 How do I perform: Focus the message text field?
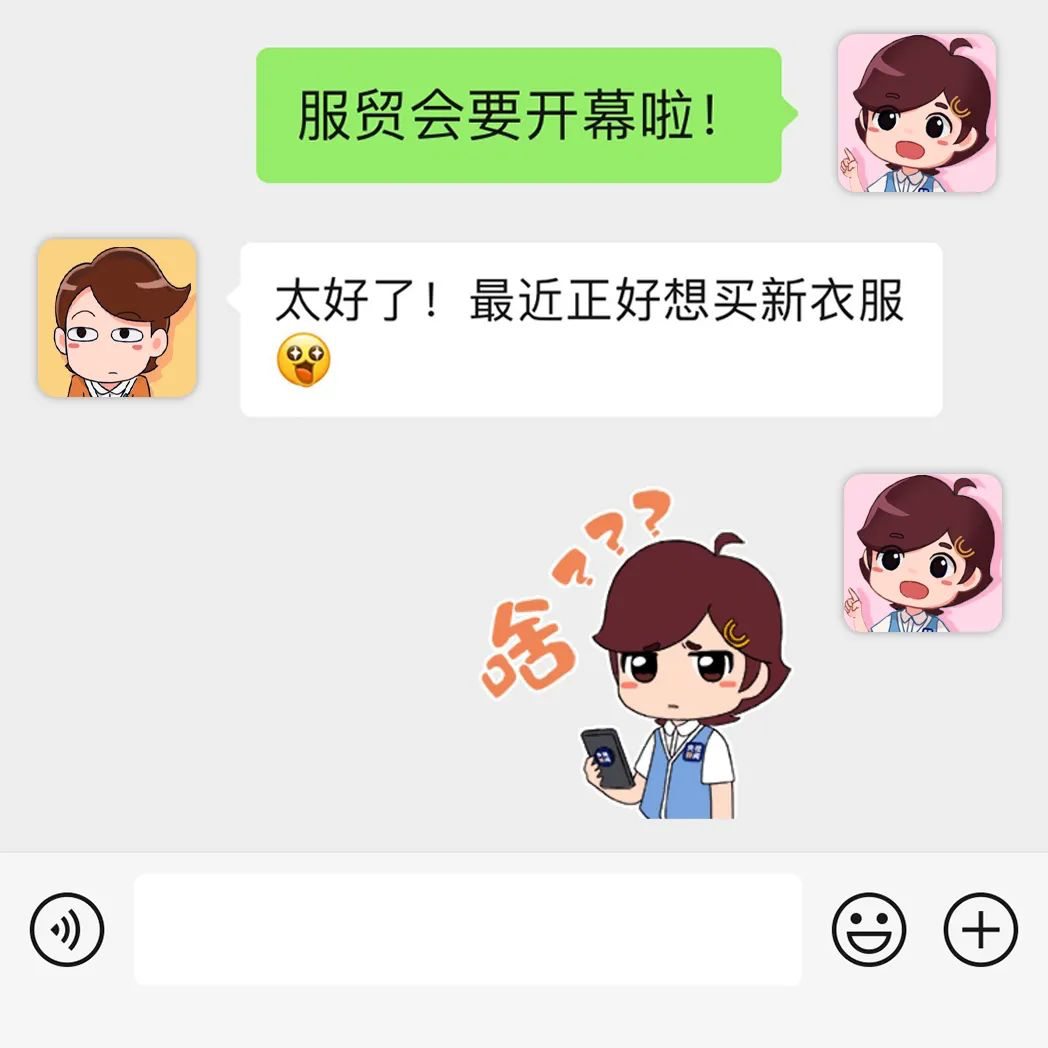pos(467,930)
